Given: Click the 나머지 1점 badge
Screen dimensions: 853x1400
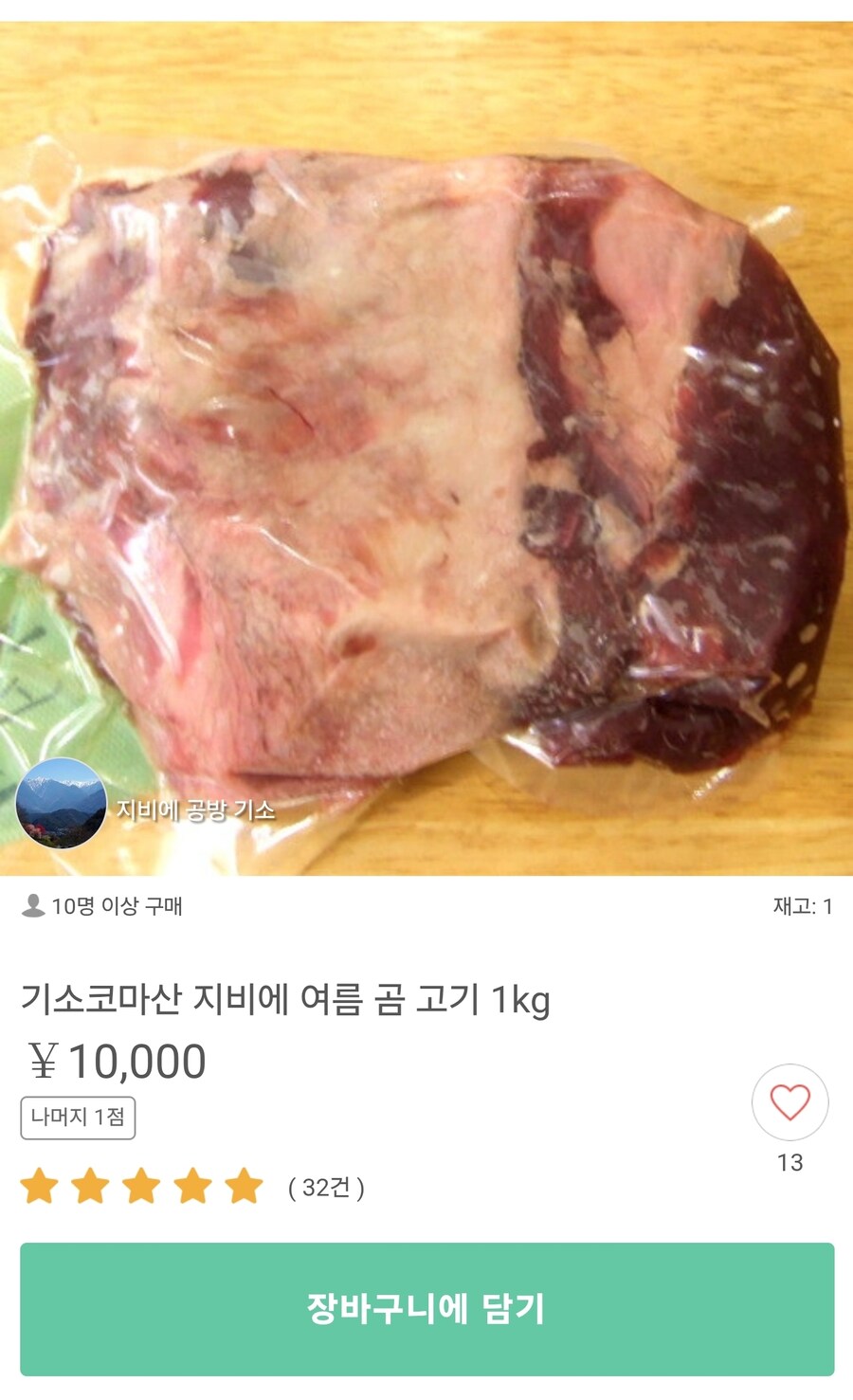Looking at the screenshot, I should click(x=77, y=1117).
